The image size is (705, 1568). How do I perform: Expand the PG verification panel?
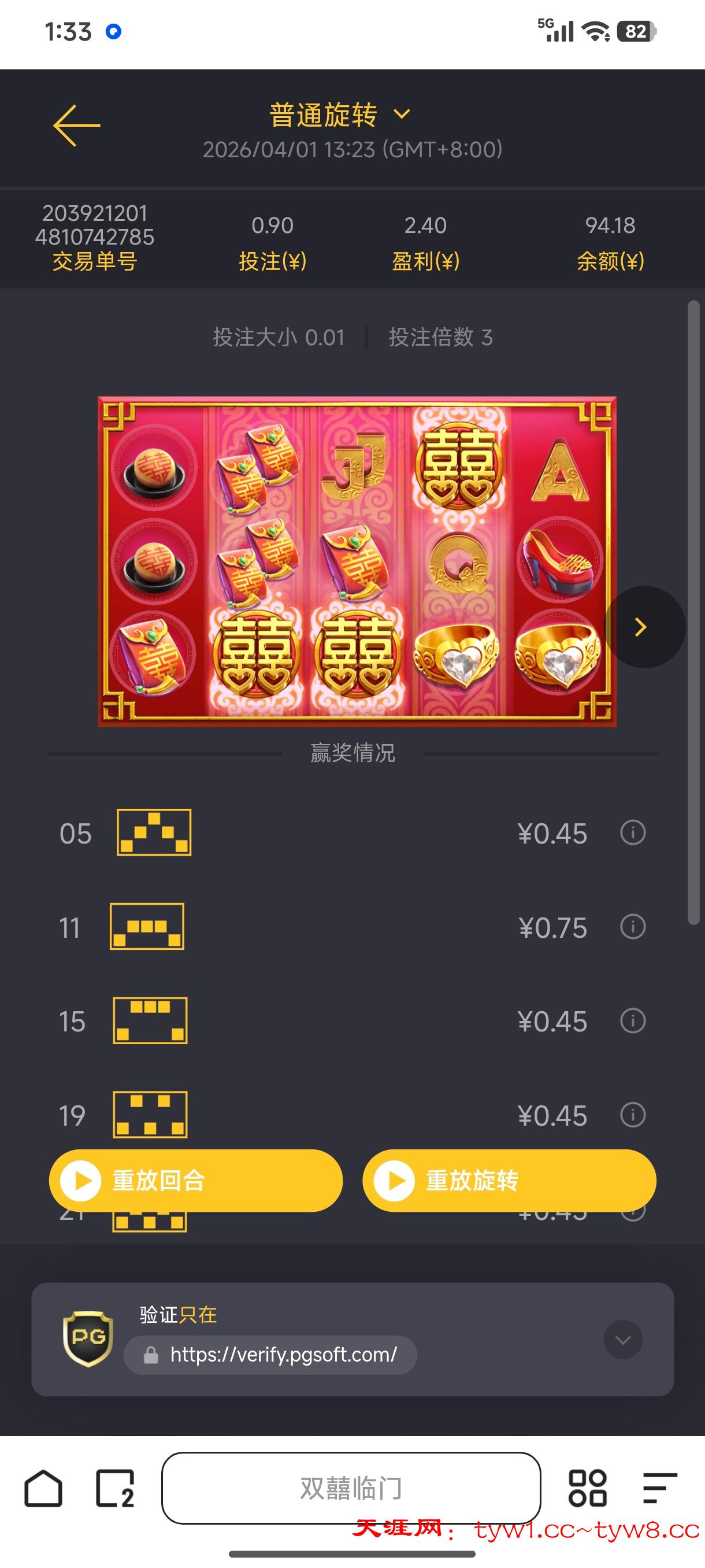pos(622,1340)
